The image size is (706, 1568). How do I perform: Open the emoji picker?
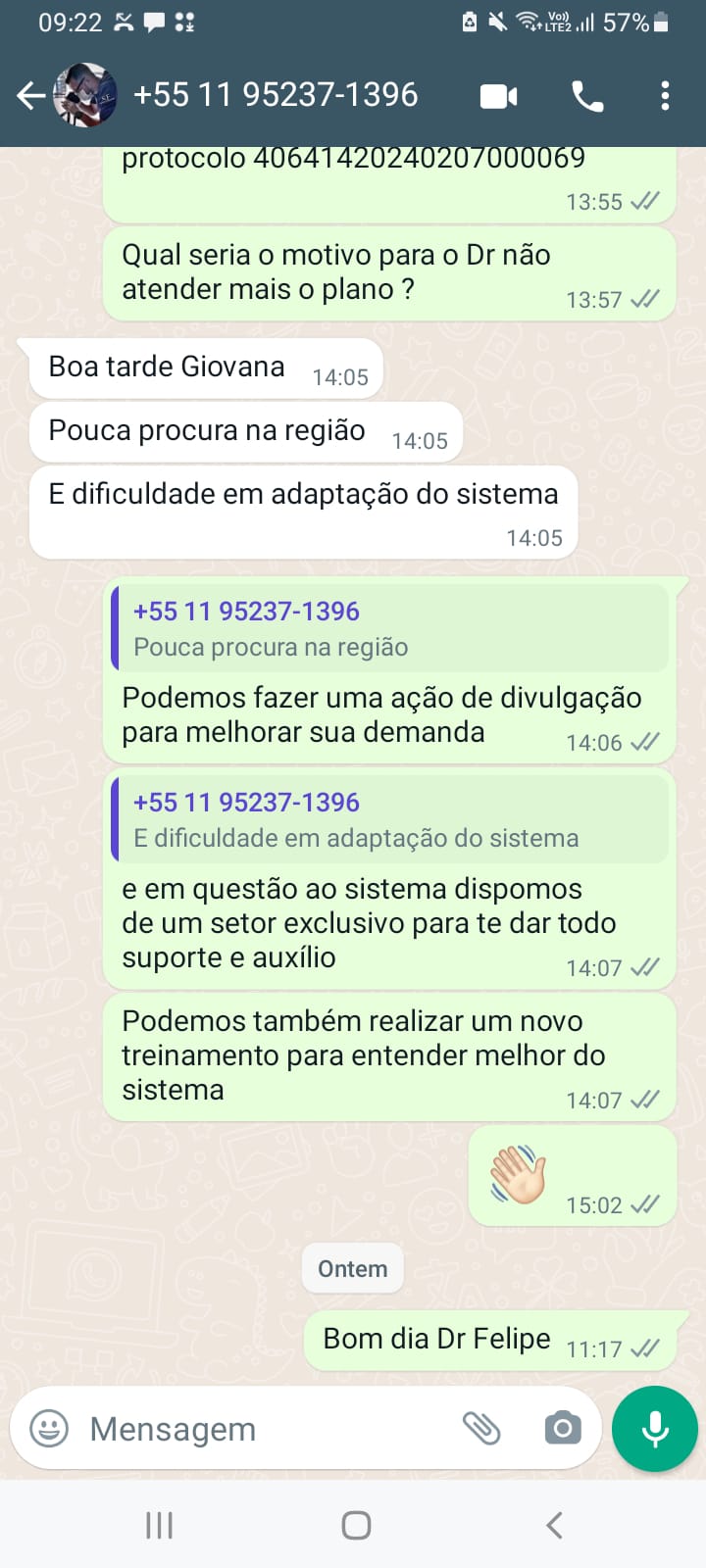(49, 1428)
